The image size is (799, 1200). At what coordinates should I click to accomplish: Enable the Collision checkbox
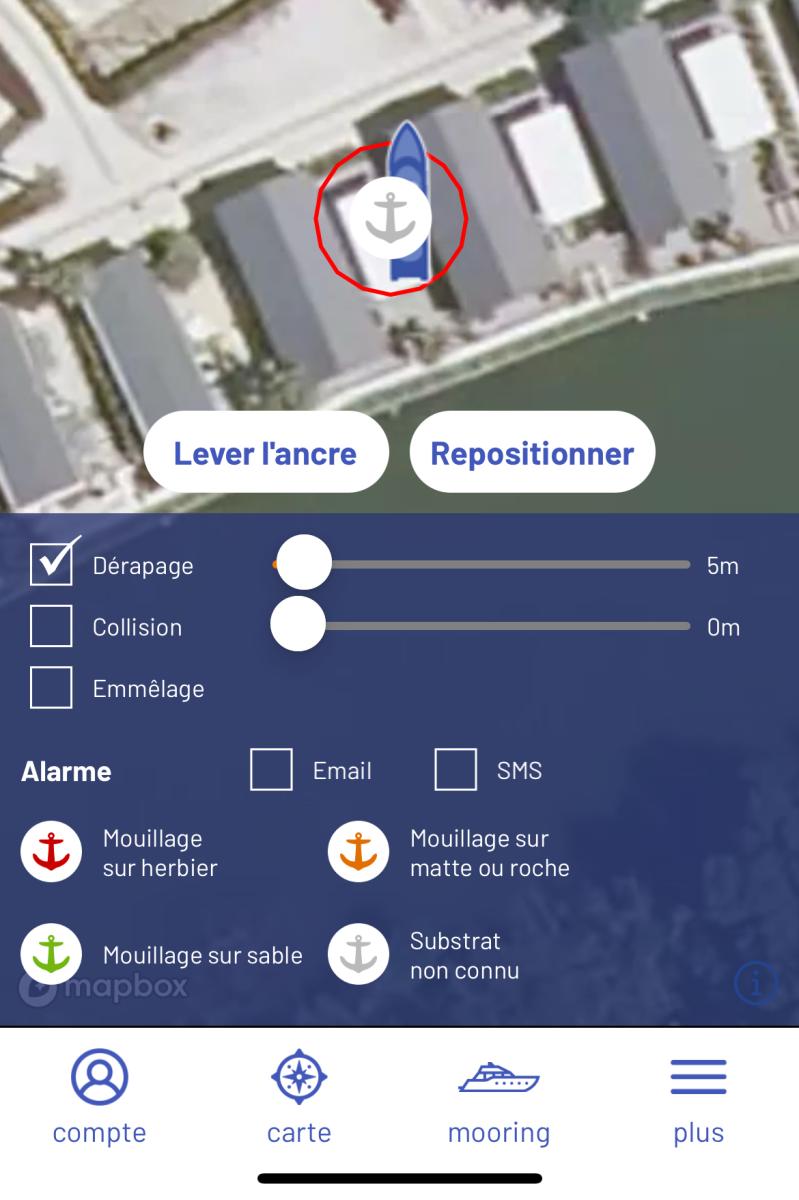pos(51,627)
